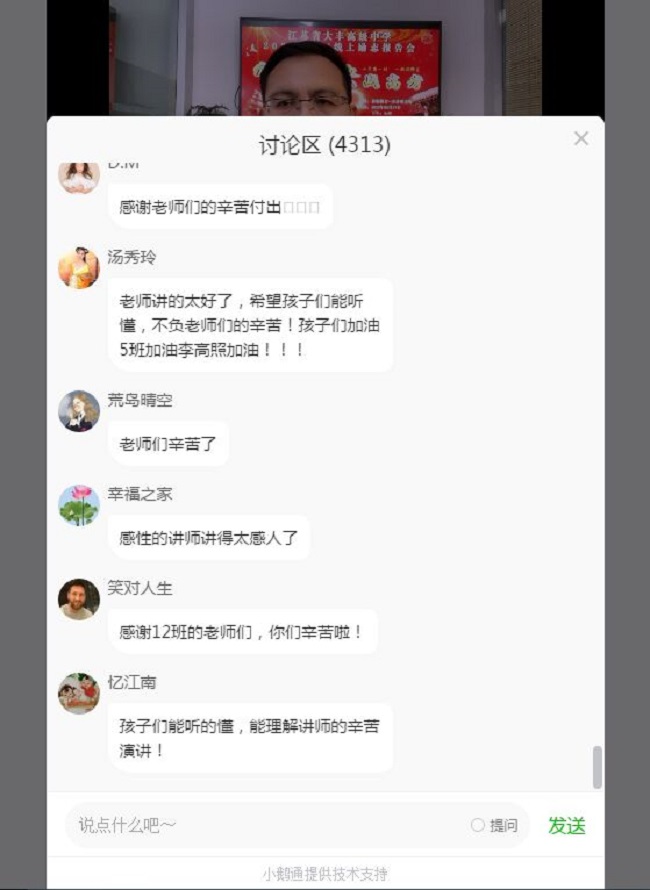This screenshot has height=890, width=650.
Task: Close the 讨论区 discussion panel
Action: point(581,139)
